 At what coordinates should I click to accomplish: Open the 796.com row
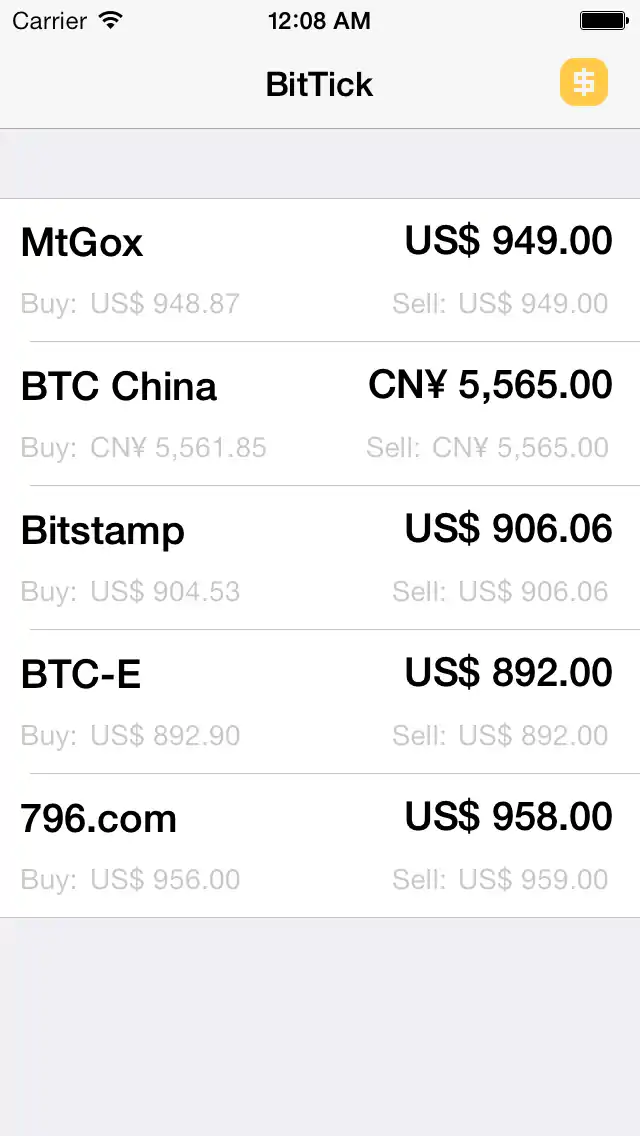coord(320,846)
